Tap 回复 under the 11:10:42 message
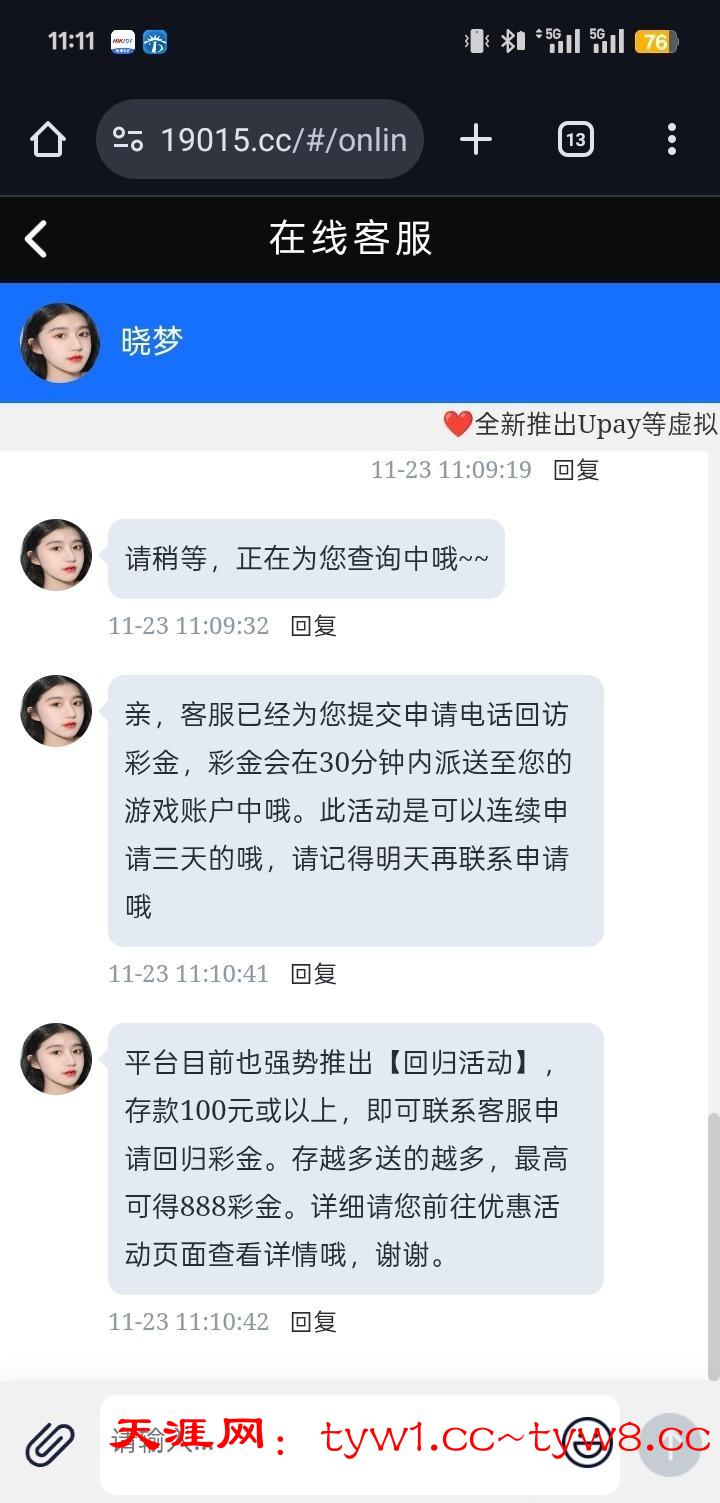The image size is (720, 1503). pyautogui.click(x=313, y=1322)
